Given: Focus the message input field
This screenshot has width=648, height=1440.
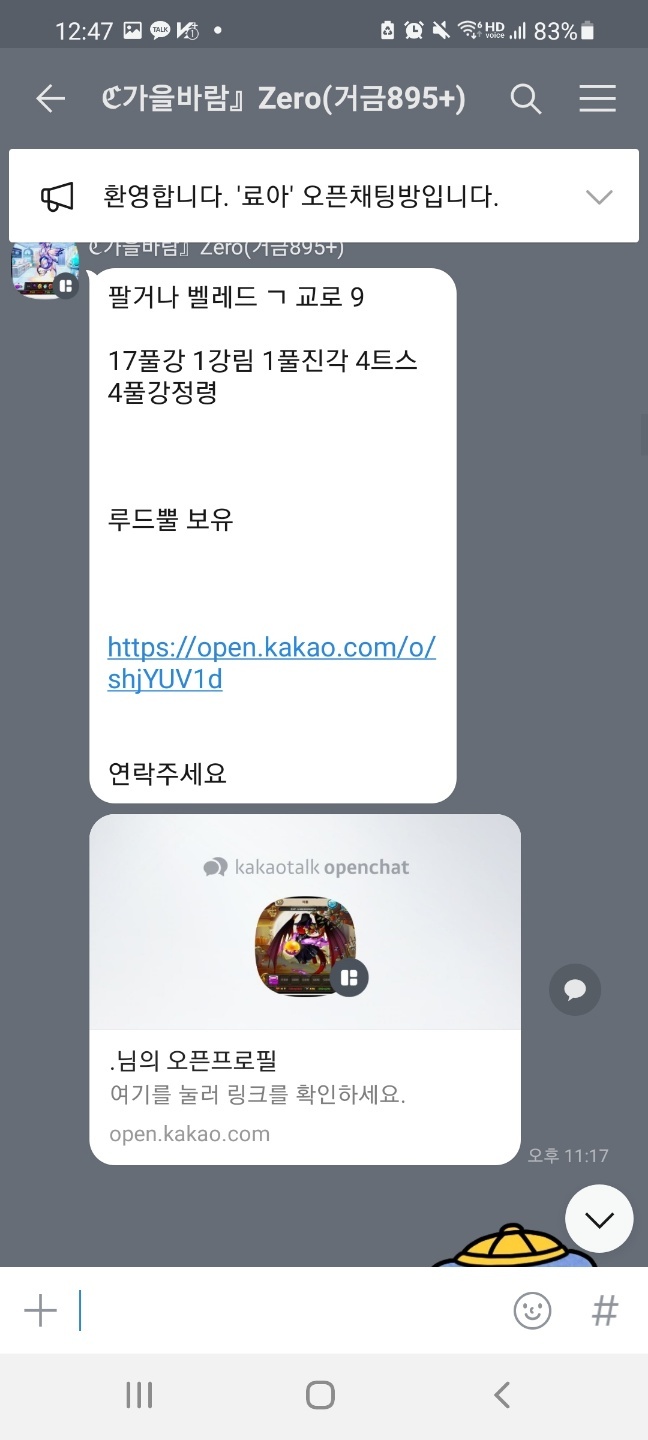Looking at the screenshot, I should point(290,1310).
